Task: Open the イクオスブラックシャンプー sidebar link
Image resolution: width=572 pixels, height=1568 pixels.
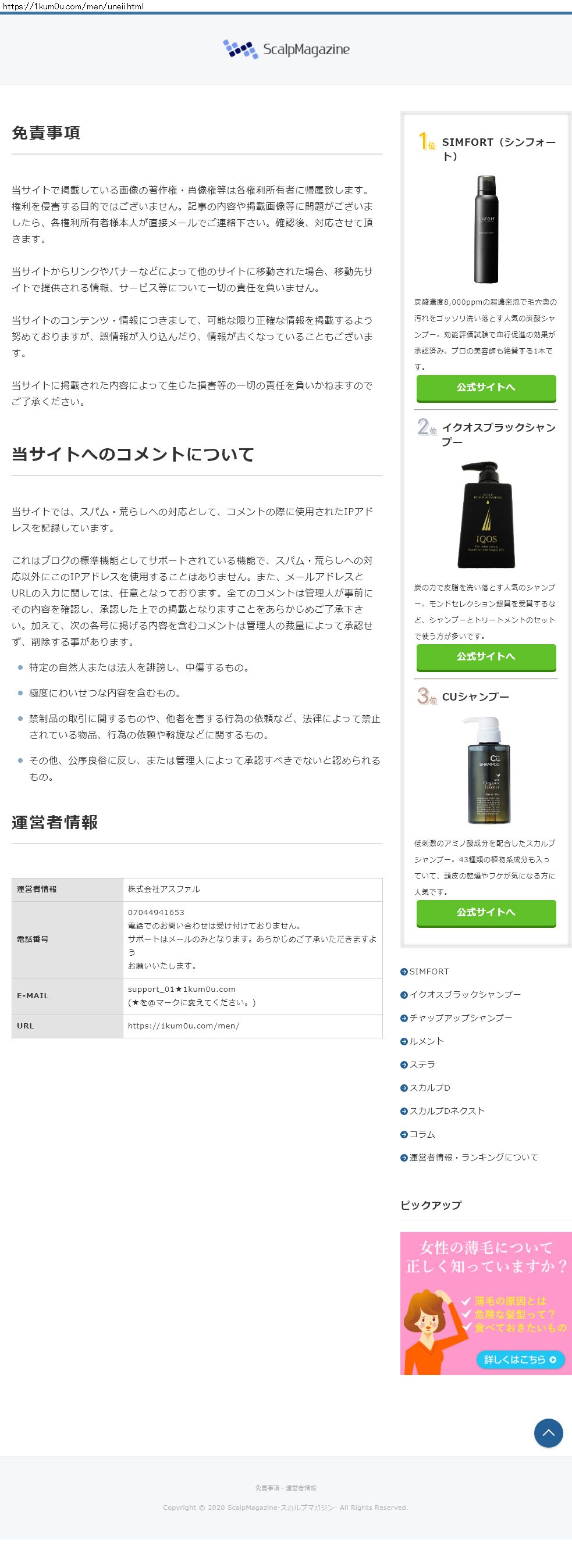Action: click(465, 995)
